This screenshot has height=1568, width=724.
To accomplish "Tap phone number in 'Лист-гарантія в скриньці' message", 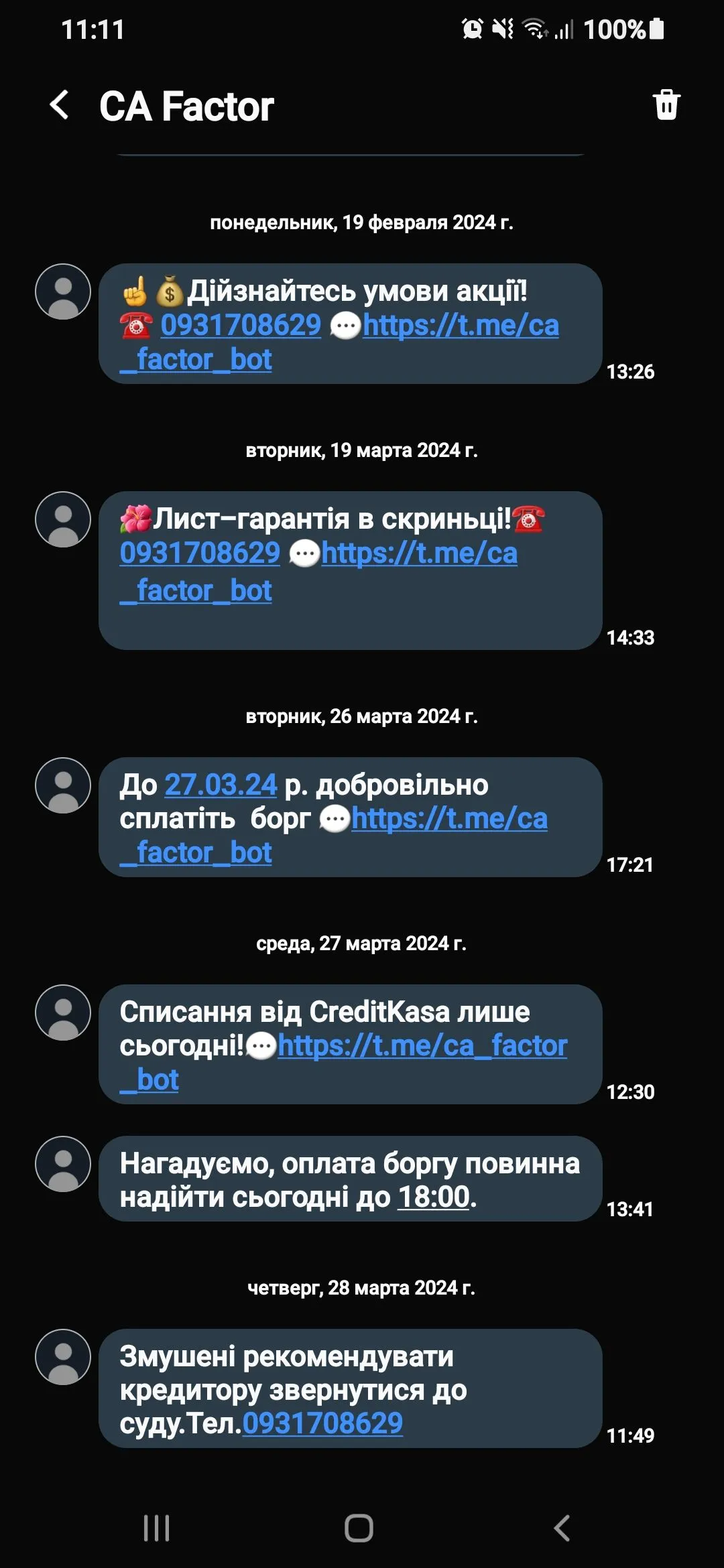I will 200,553.
